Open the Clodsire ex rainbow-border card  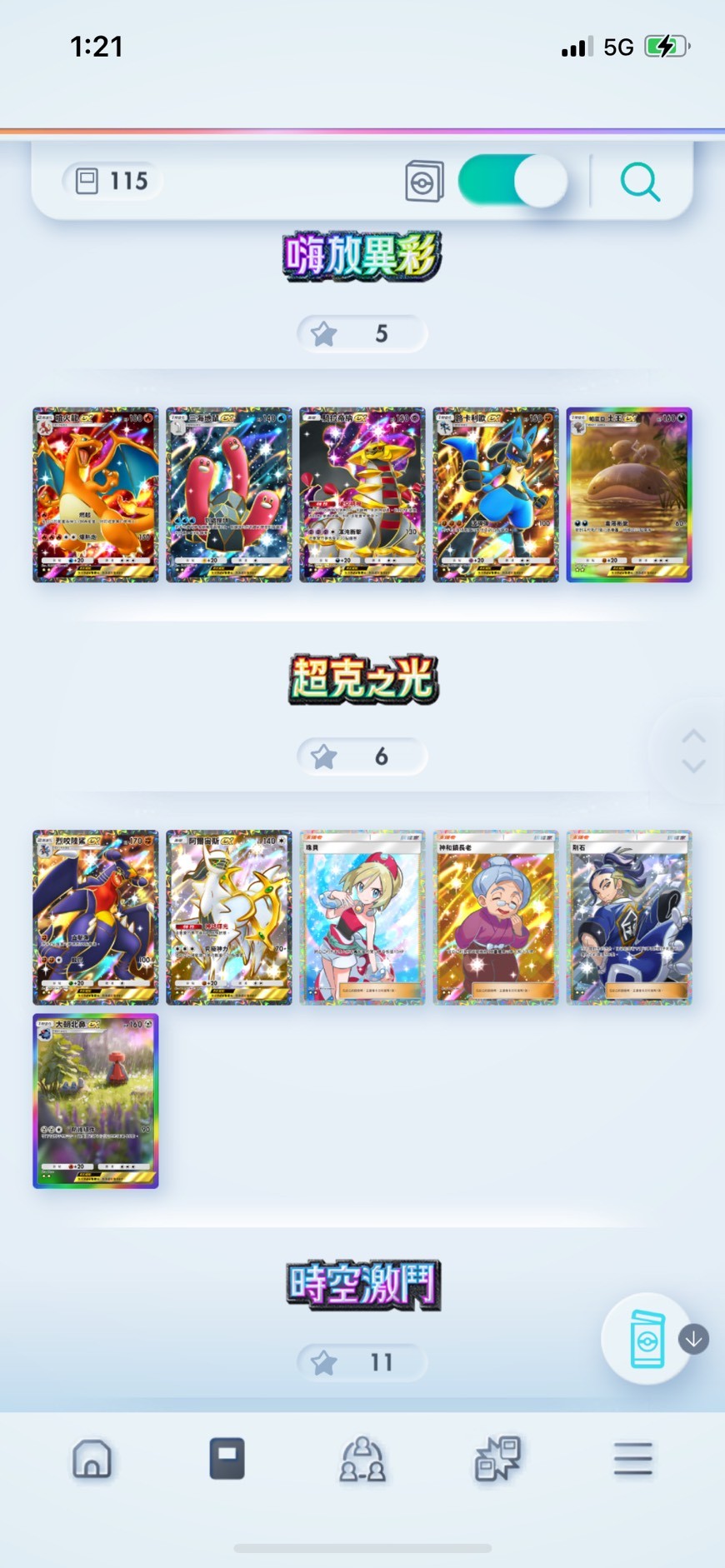click(x=629, y=495)
